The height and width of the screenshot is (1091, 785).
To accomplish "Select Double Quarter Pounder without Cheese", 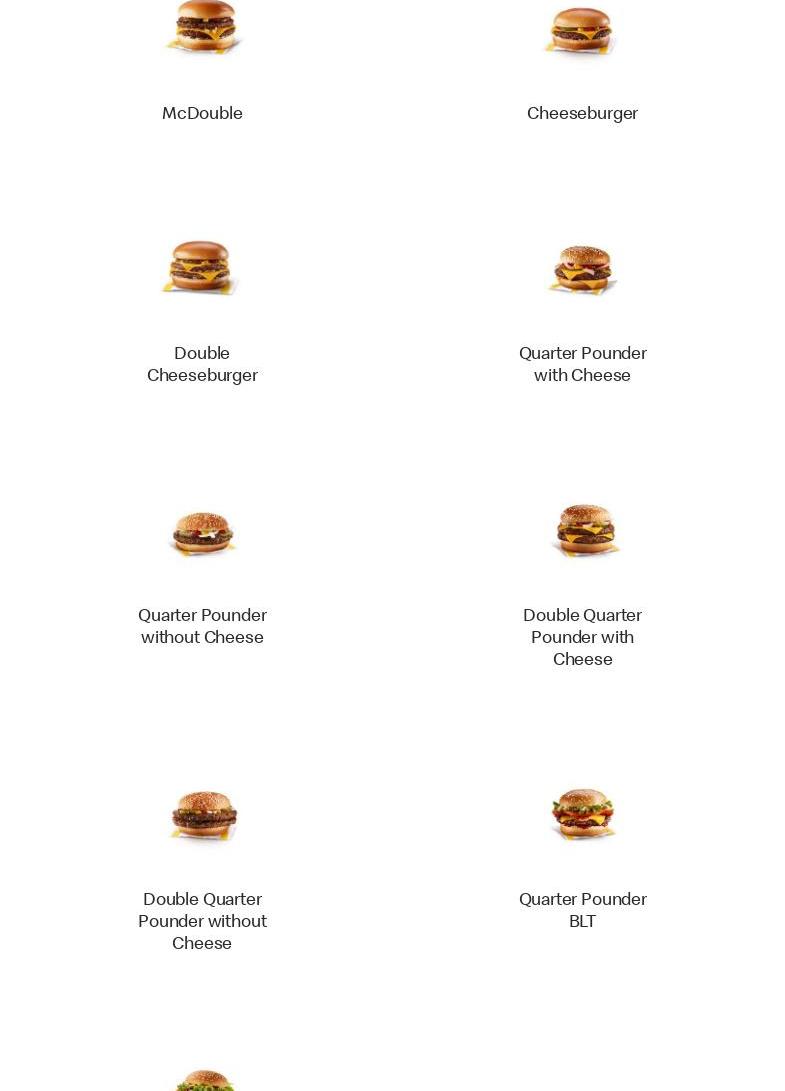I will pyautogui.click(x=202, y=921).
